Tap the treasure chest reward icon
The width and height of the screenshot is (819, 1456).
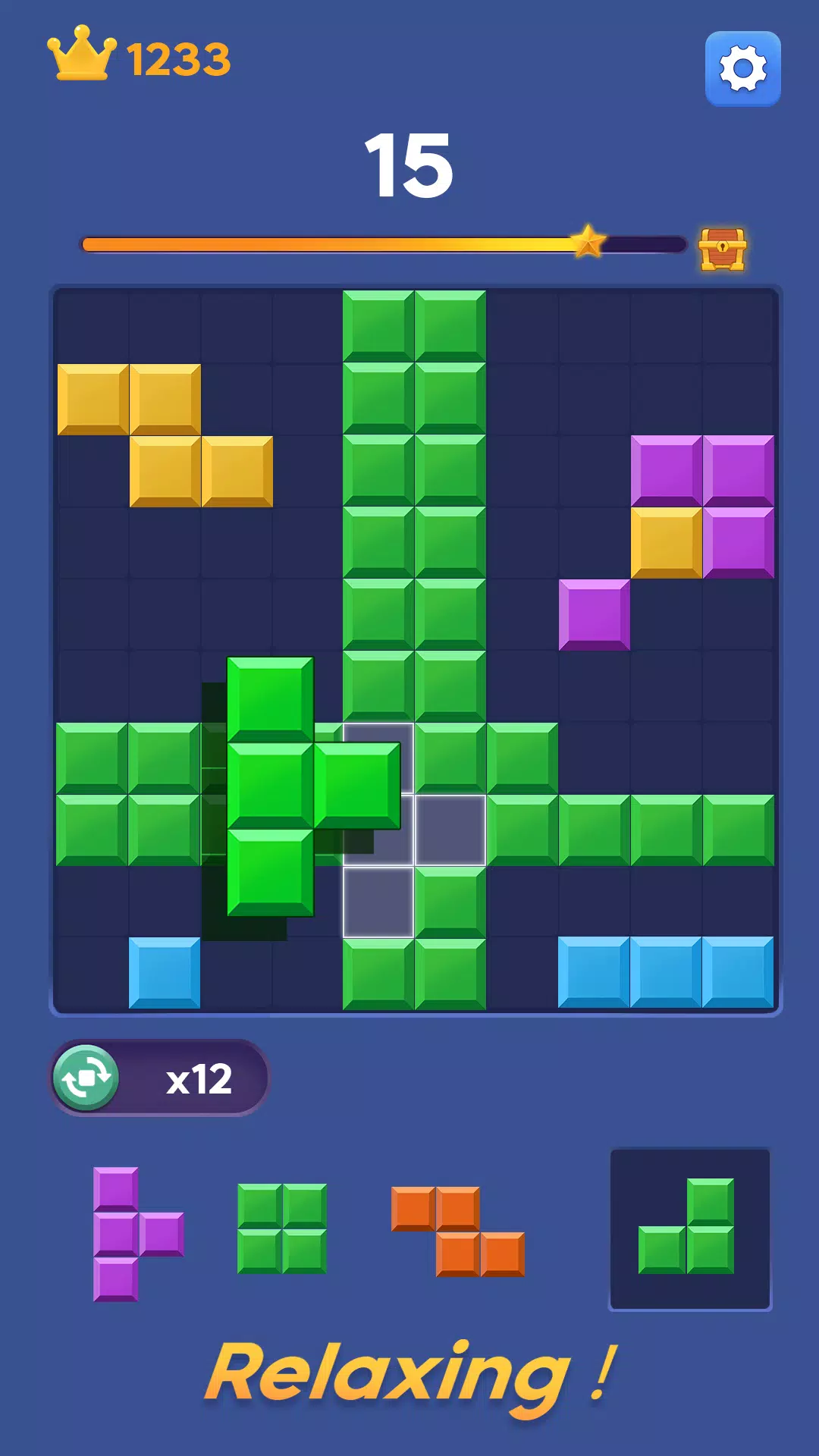722,249
